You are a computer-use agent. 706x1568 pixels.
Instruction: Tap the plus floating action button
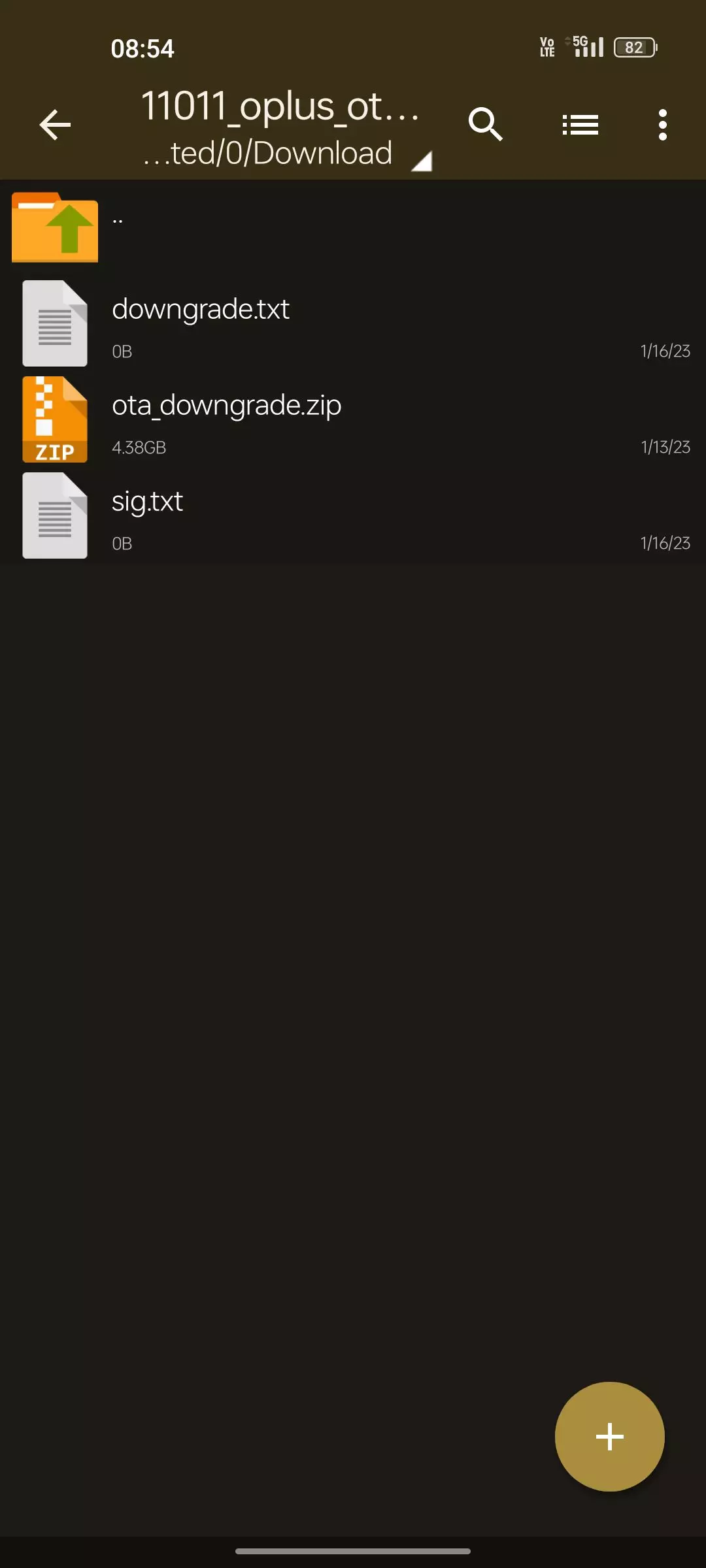[x=609, y=1436]
